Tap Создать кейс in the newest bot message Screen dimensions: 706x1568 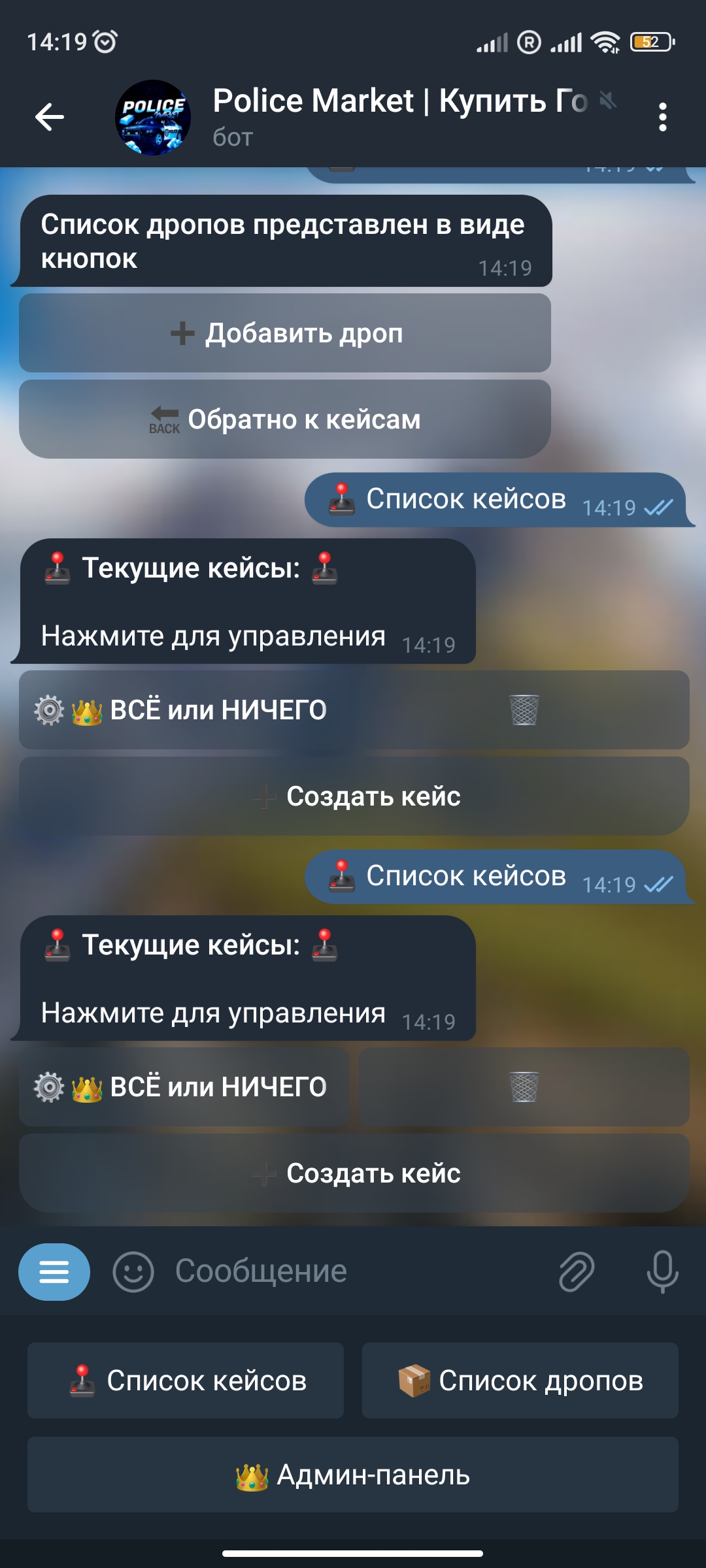click(354, 1173)
